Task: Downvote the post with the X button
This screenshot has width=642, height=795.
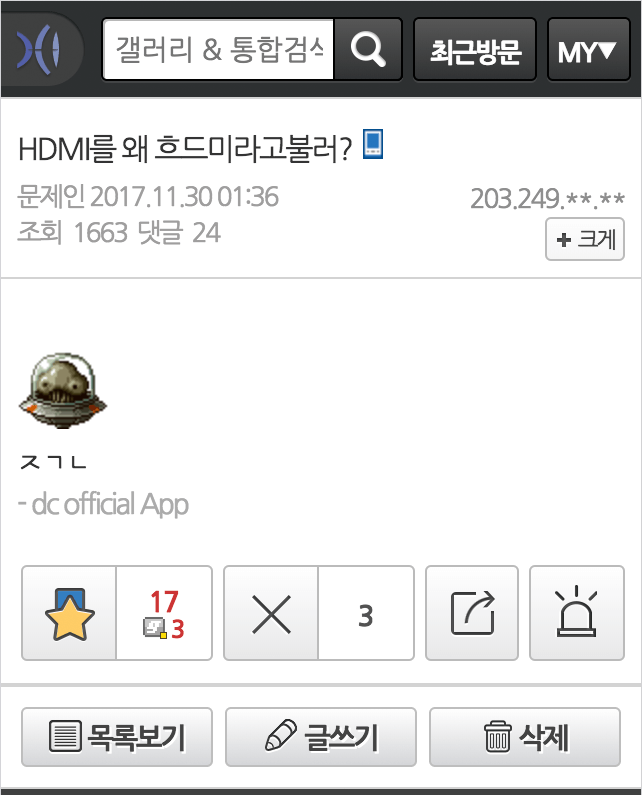Action: pos(272,613)
